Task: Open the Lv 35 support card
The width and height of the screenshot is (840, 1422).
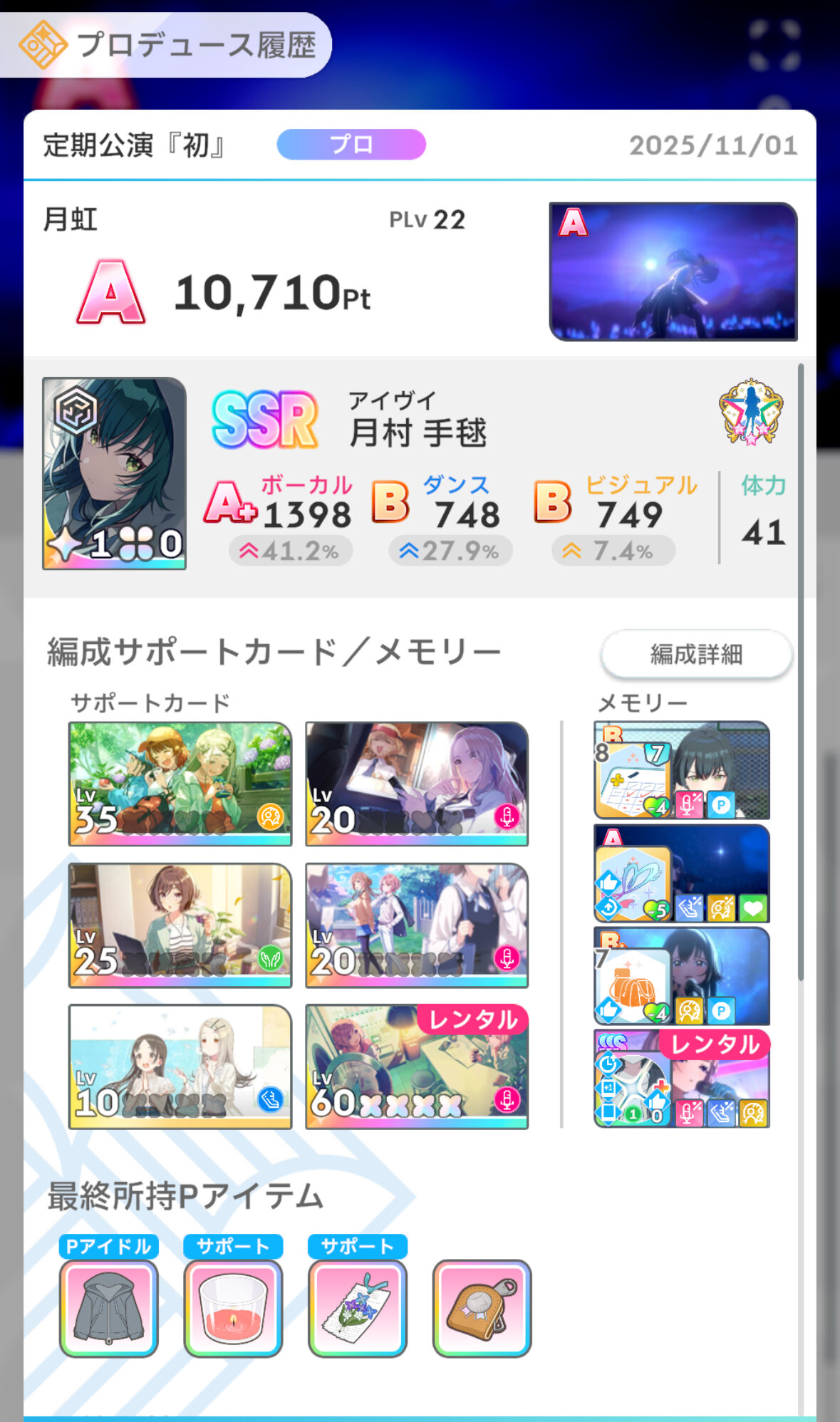Action: click(x=180, y=784)
